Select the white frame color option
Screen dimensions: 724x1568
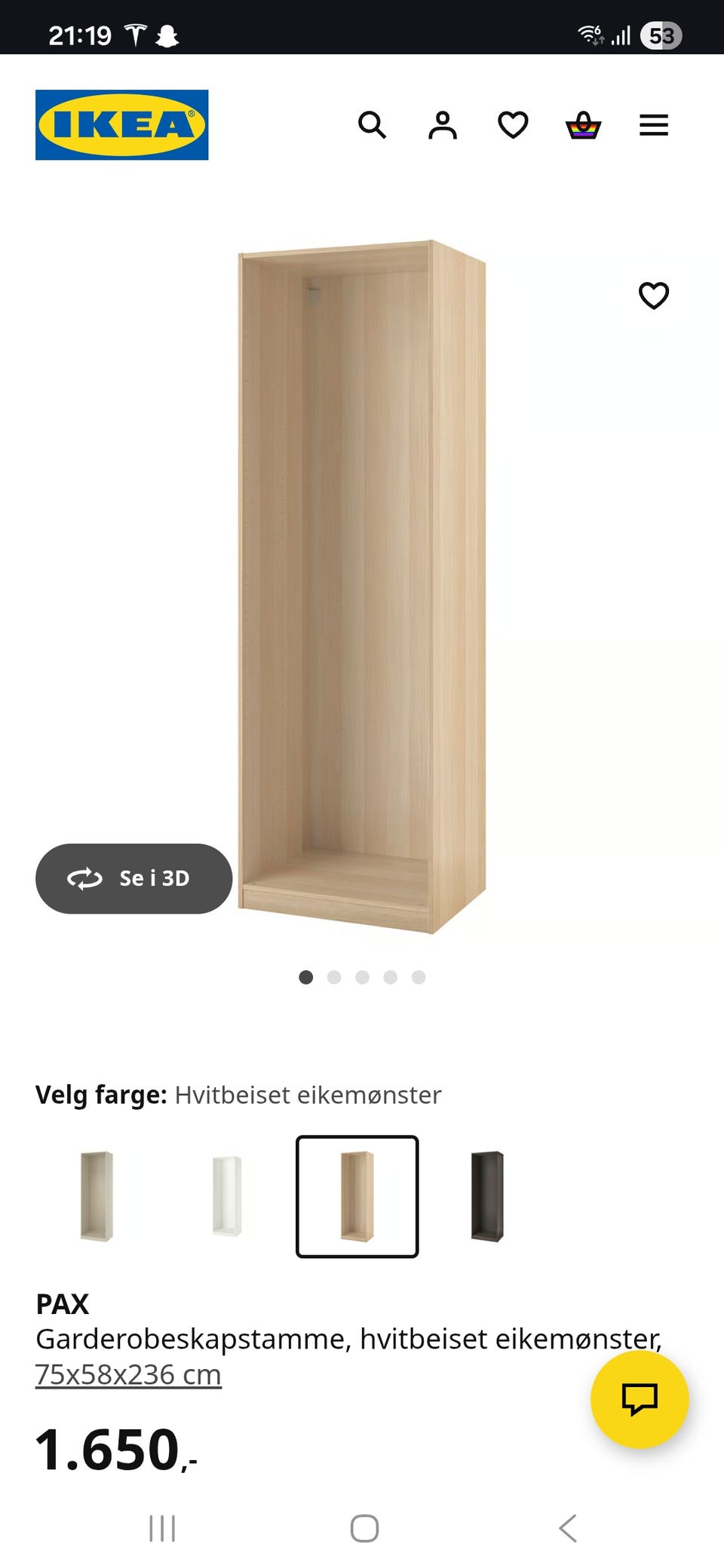click(x=226, y=1196)
